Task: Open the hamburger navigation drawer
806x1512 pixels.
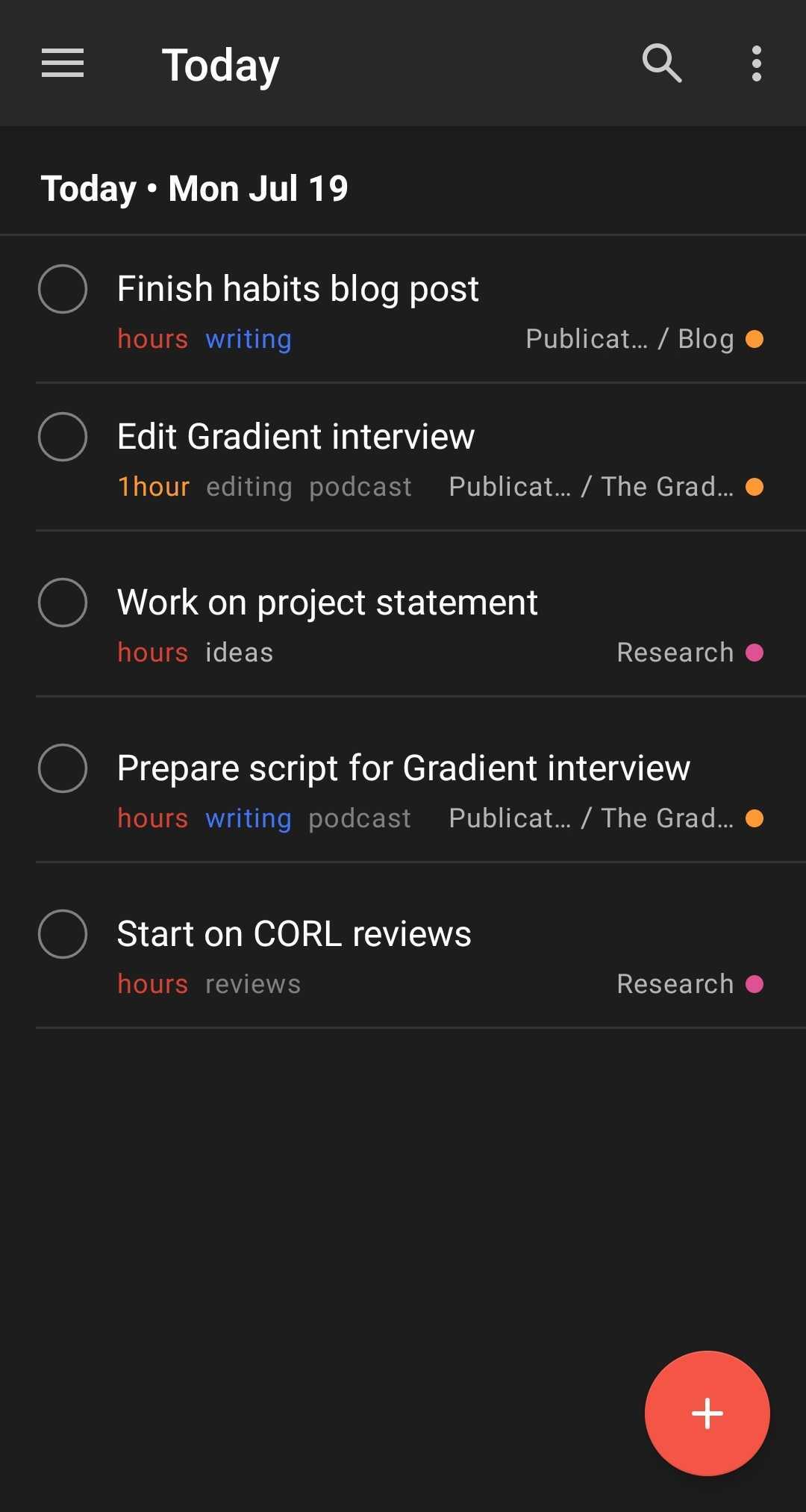Action: click(63, 63)
